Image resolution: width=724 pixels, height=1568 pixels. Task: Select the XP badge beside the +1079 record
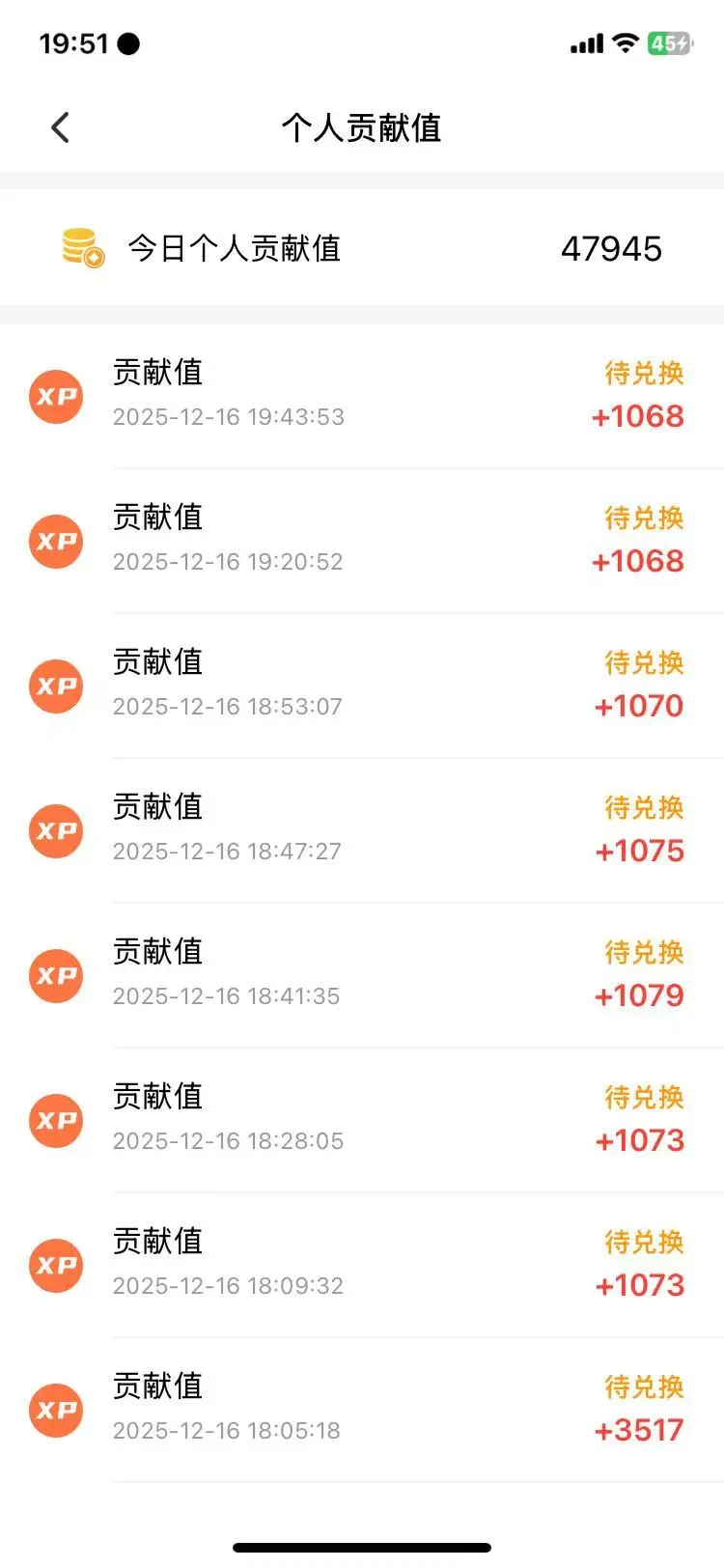(55, 975)
